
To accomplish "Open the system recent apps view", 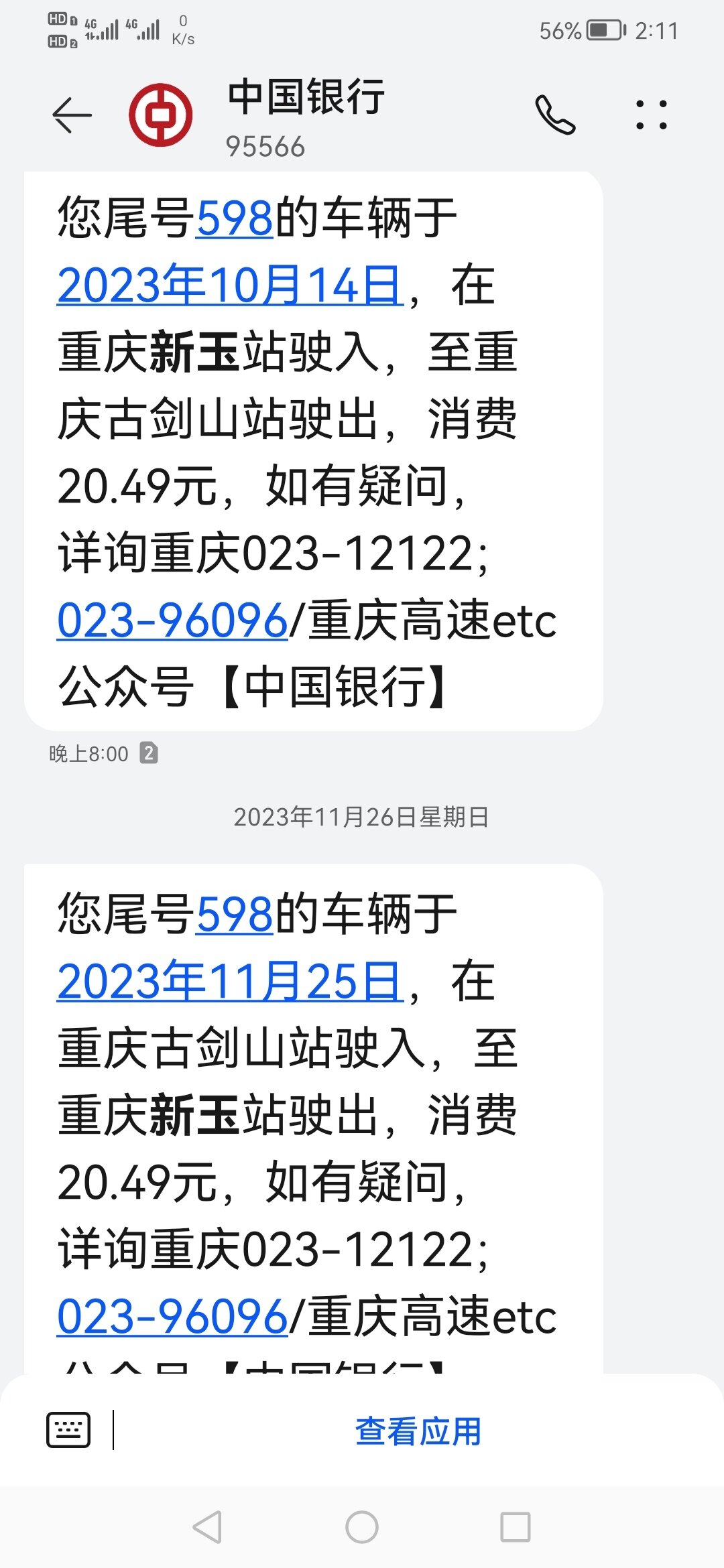I will [516, 1528].
